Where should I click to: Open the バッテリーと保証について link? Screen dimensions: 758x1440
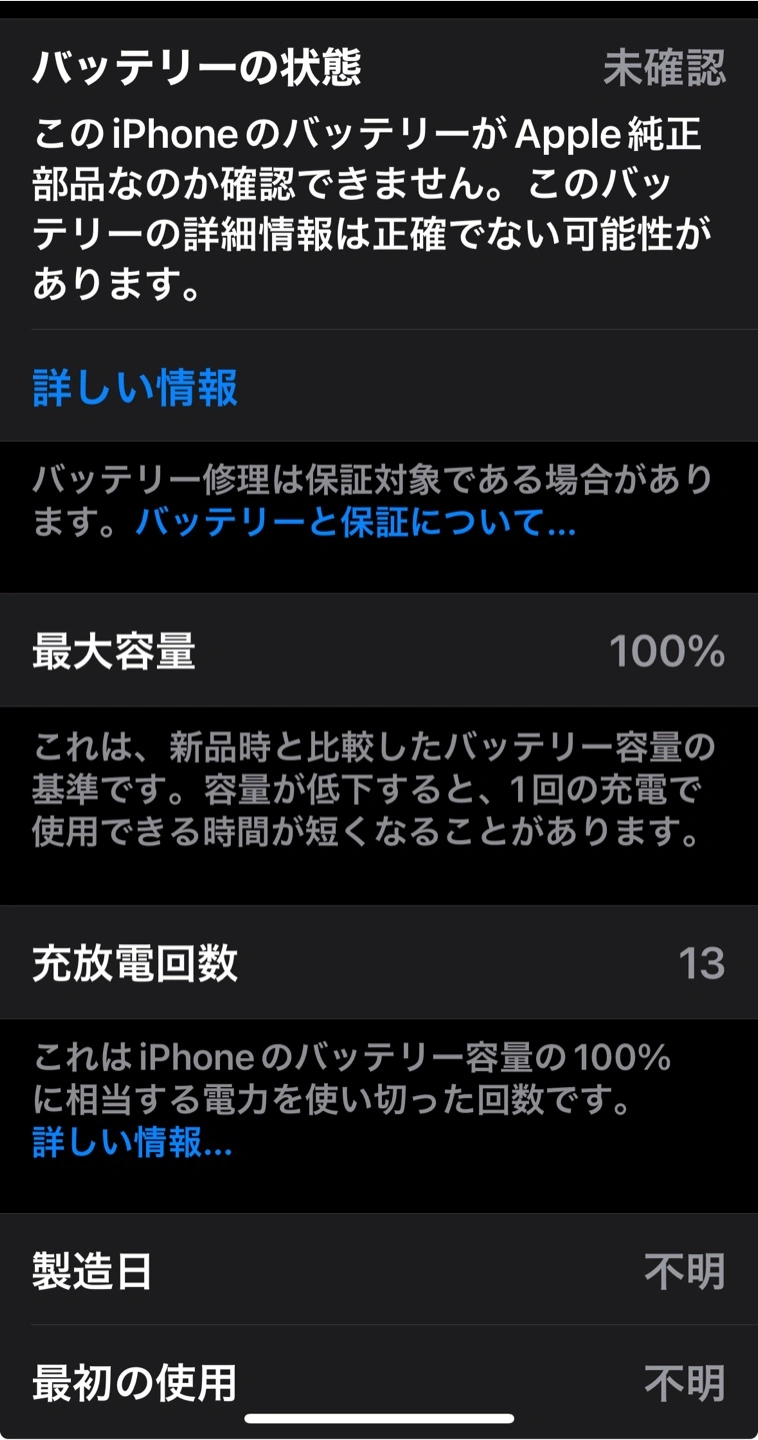click(355, 521)
